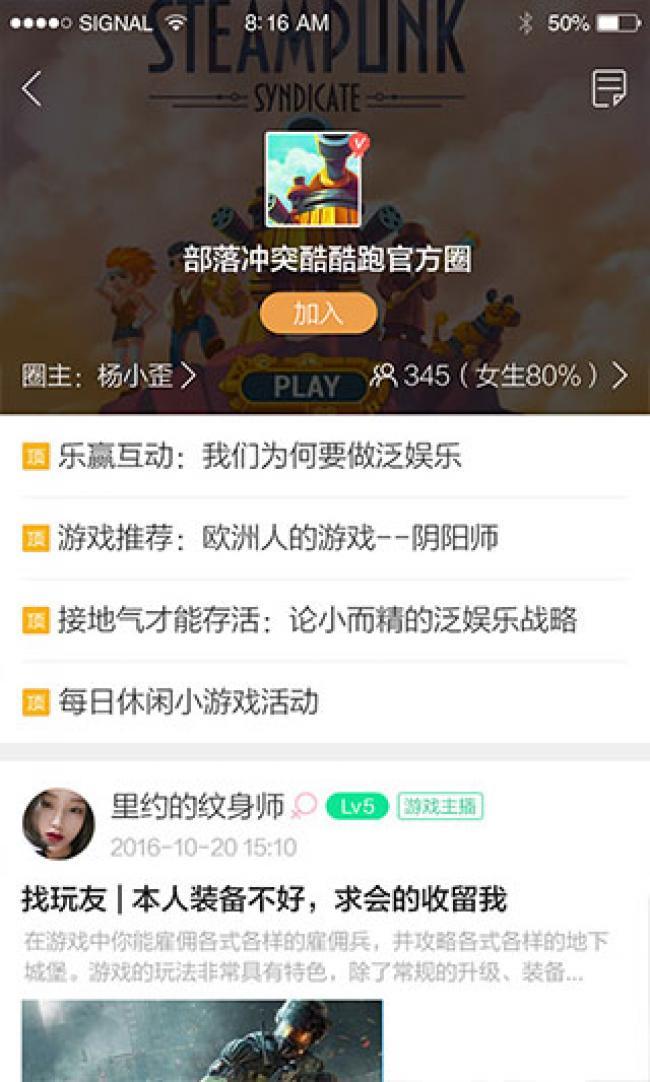Open pinned post 乐赢互动：我们为何要做泛娱乐
Viewport: 650px width, 1082px height.
260,457
